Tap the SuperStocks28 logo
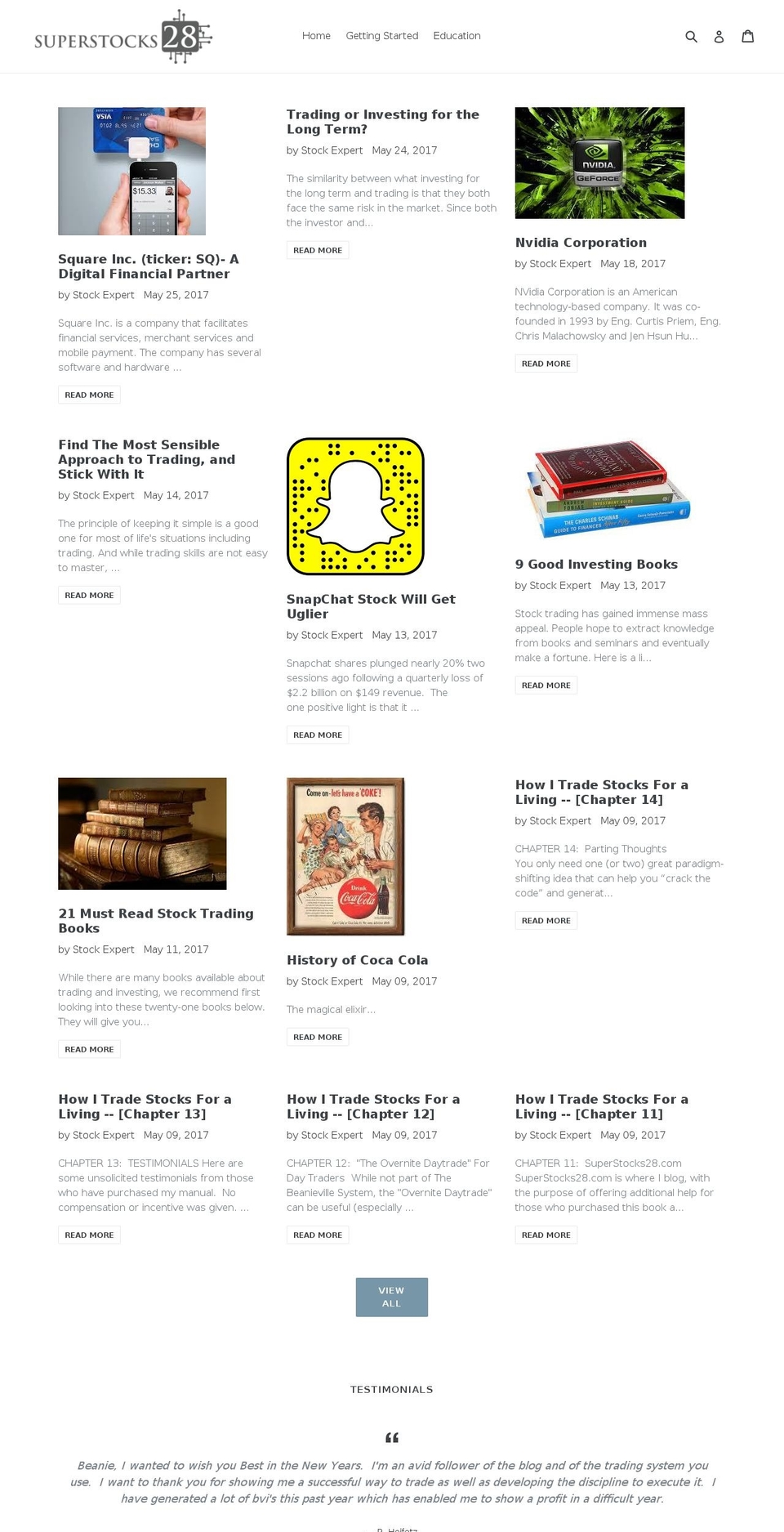 [122, 37]
